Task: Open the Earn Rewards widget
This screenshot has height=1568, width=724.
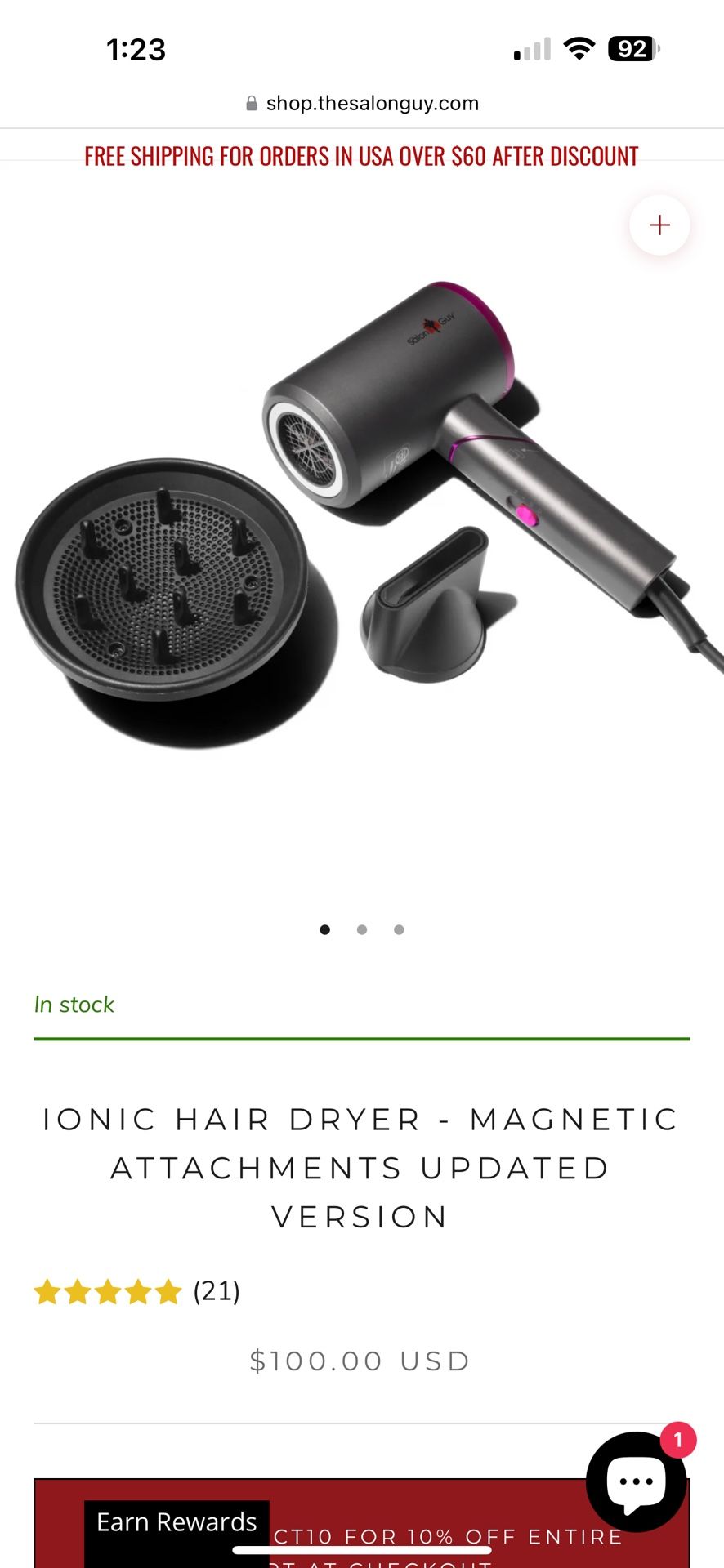Action: click(x=177, y=1523)
